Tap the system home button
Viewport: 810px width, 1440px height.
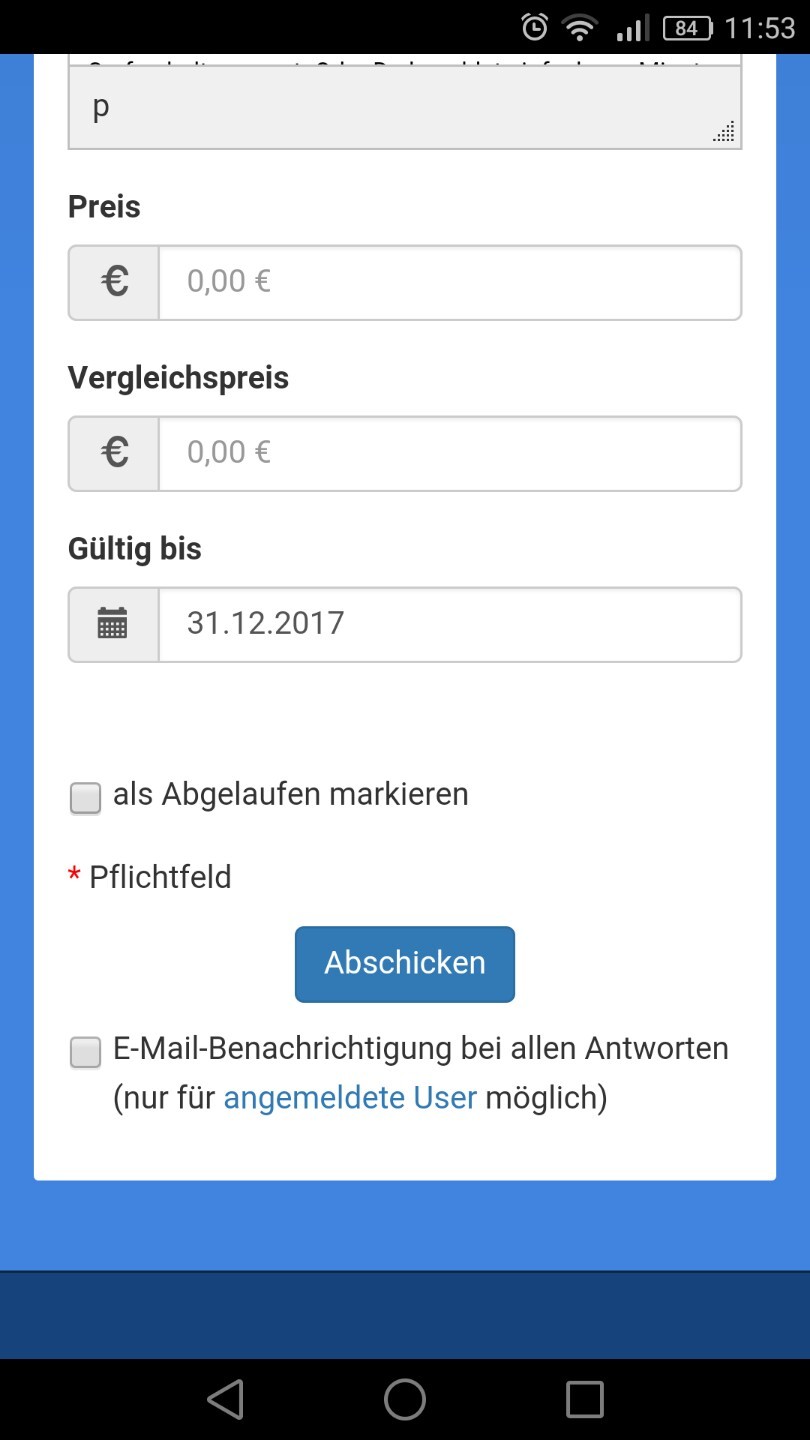(x=405, y=1399)
